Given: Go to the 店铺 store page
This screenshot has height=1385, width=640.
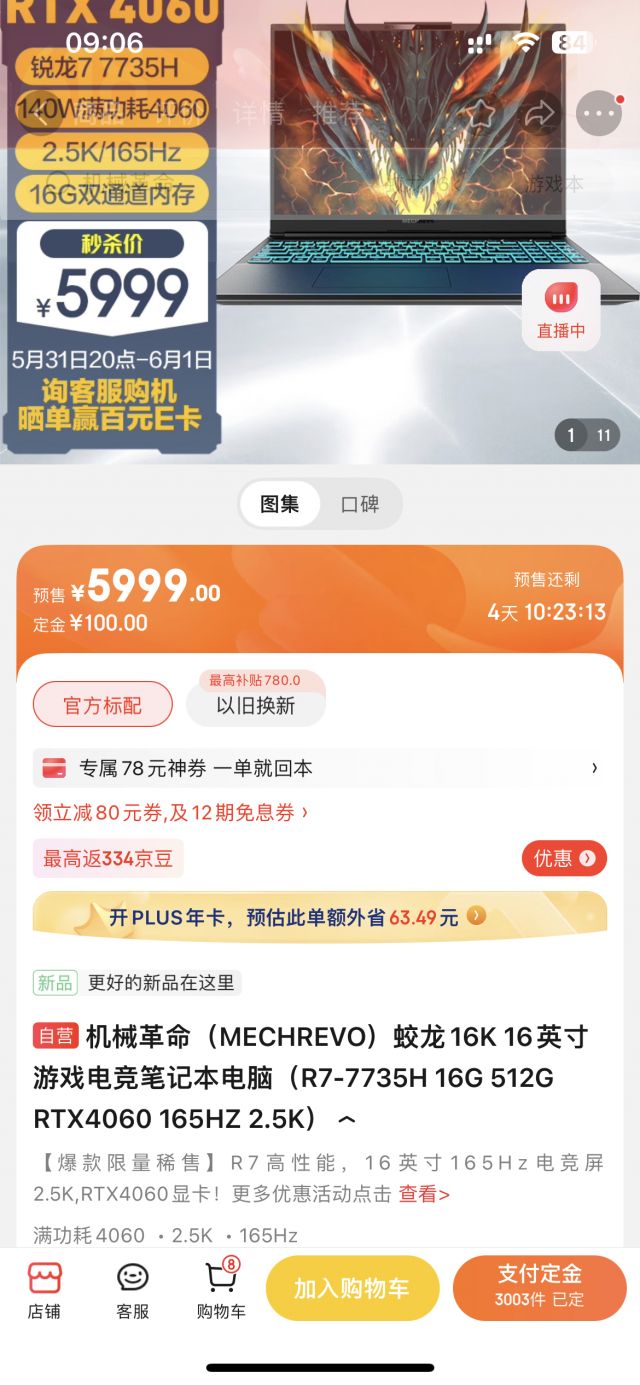Looking at the screenshot, I should pyautogui.click(x=44, y=1290).
